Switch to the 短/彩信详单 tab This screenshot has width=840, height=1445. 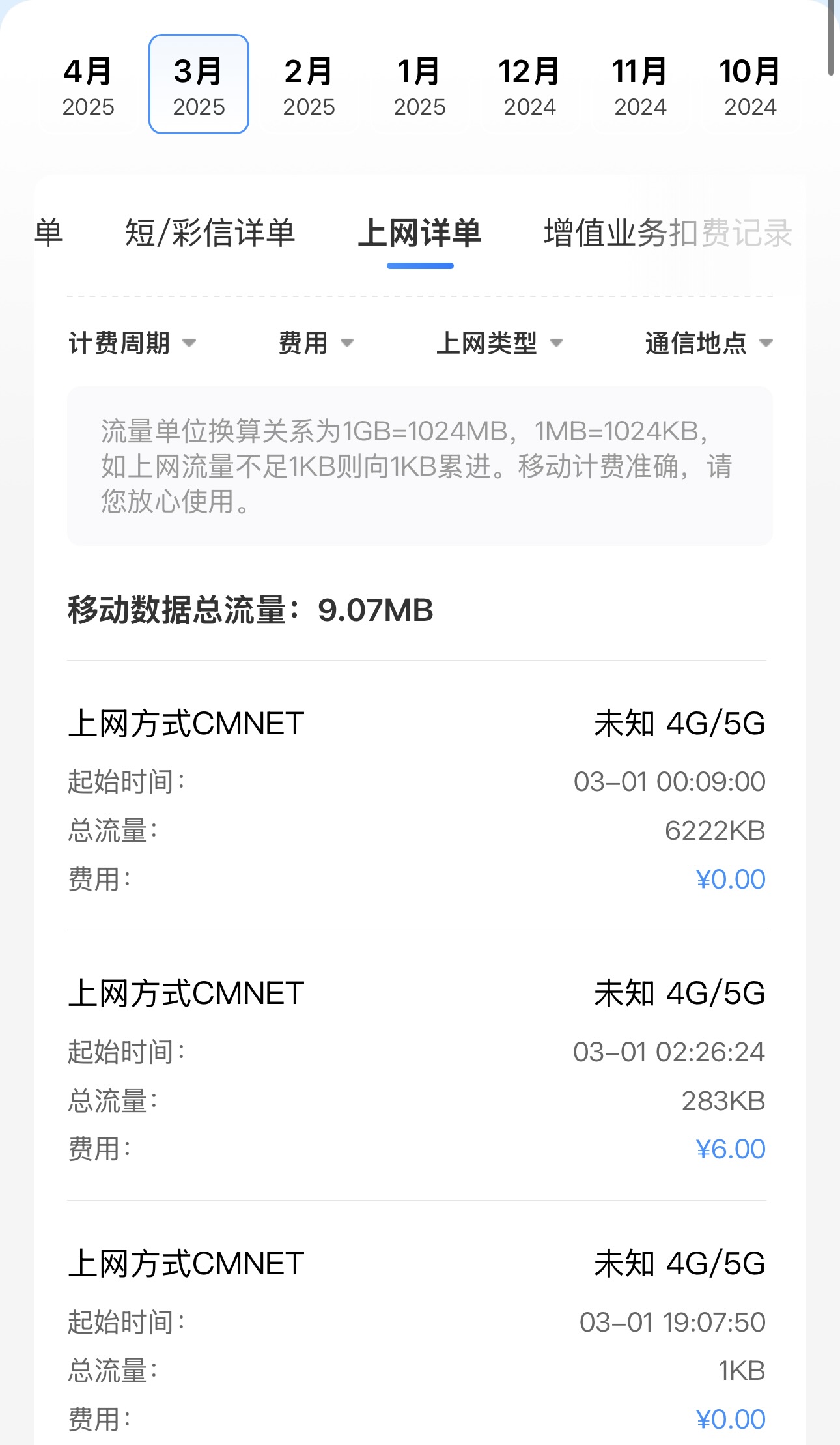point(210,233)
